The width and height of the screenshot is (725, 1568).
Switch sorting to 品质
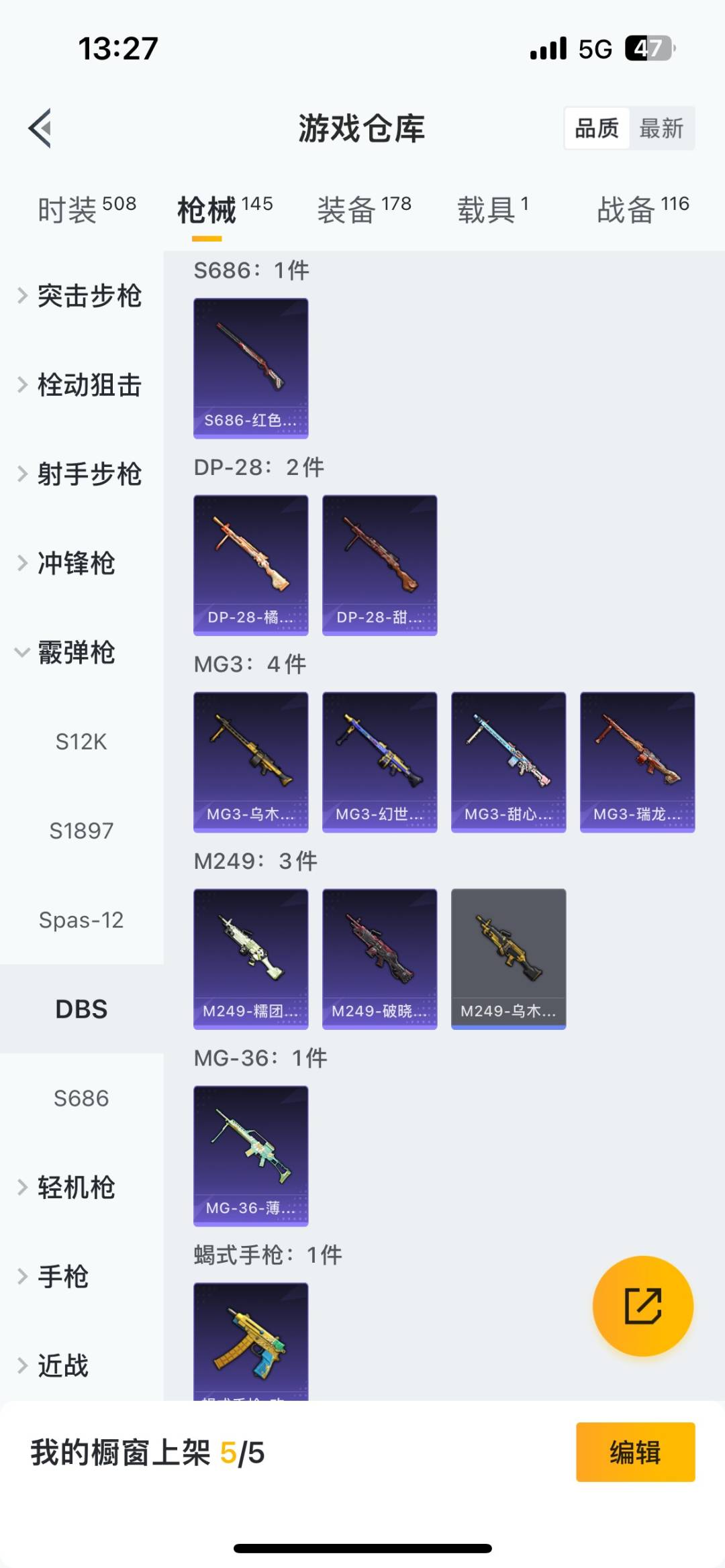[596, 128]
